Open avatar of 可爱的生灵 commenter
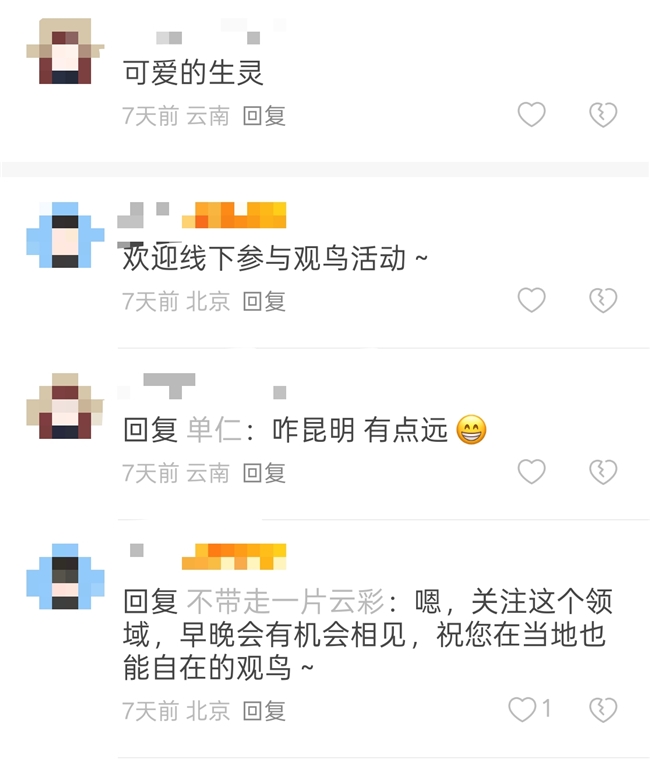Screen dimensions: 650x761 [65, 52]
